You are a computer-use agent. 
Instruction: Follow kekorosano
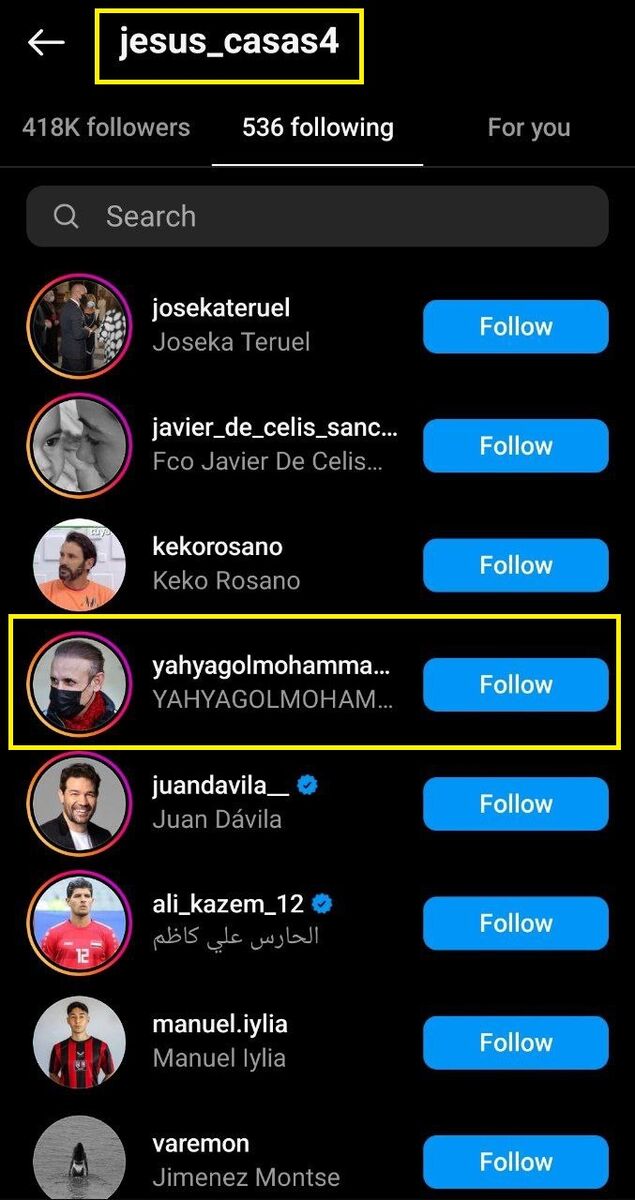[515, 565]
